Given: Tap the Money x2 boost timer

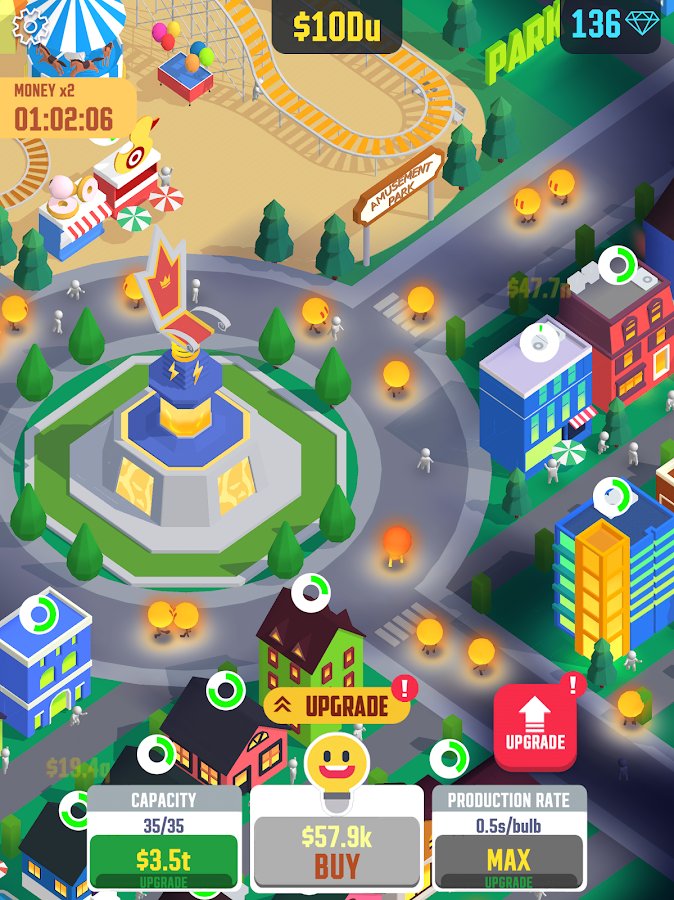Looking at the screenshot, I should (66, 108).
